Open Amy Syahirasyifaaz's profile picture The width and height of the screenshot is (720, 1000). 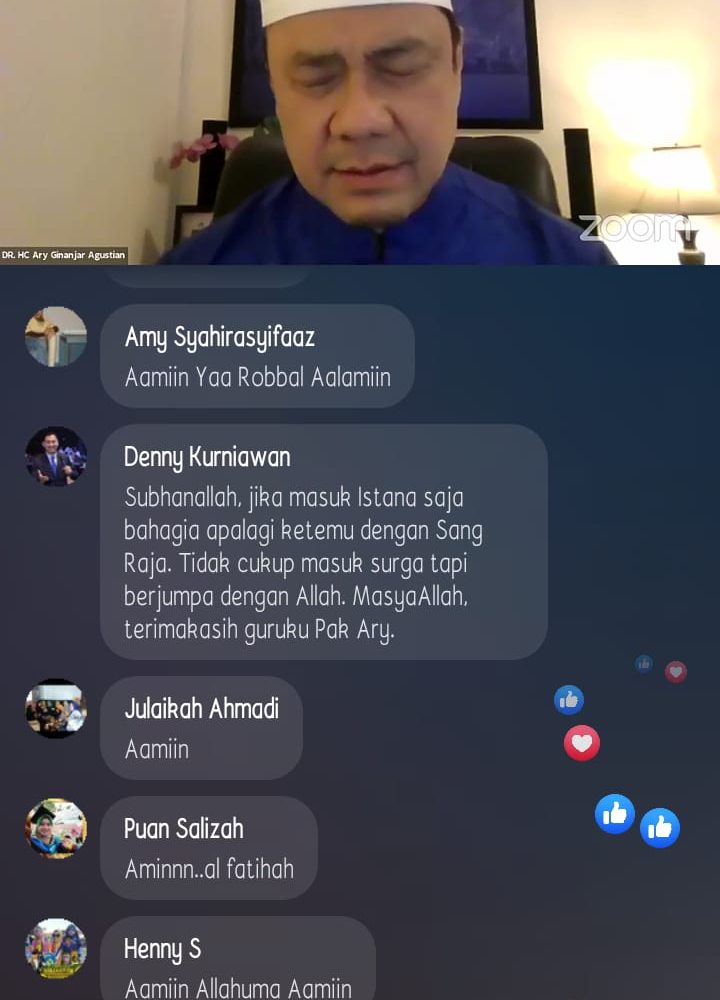56,337
